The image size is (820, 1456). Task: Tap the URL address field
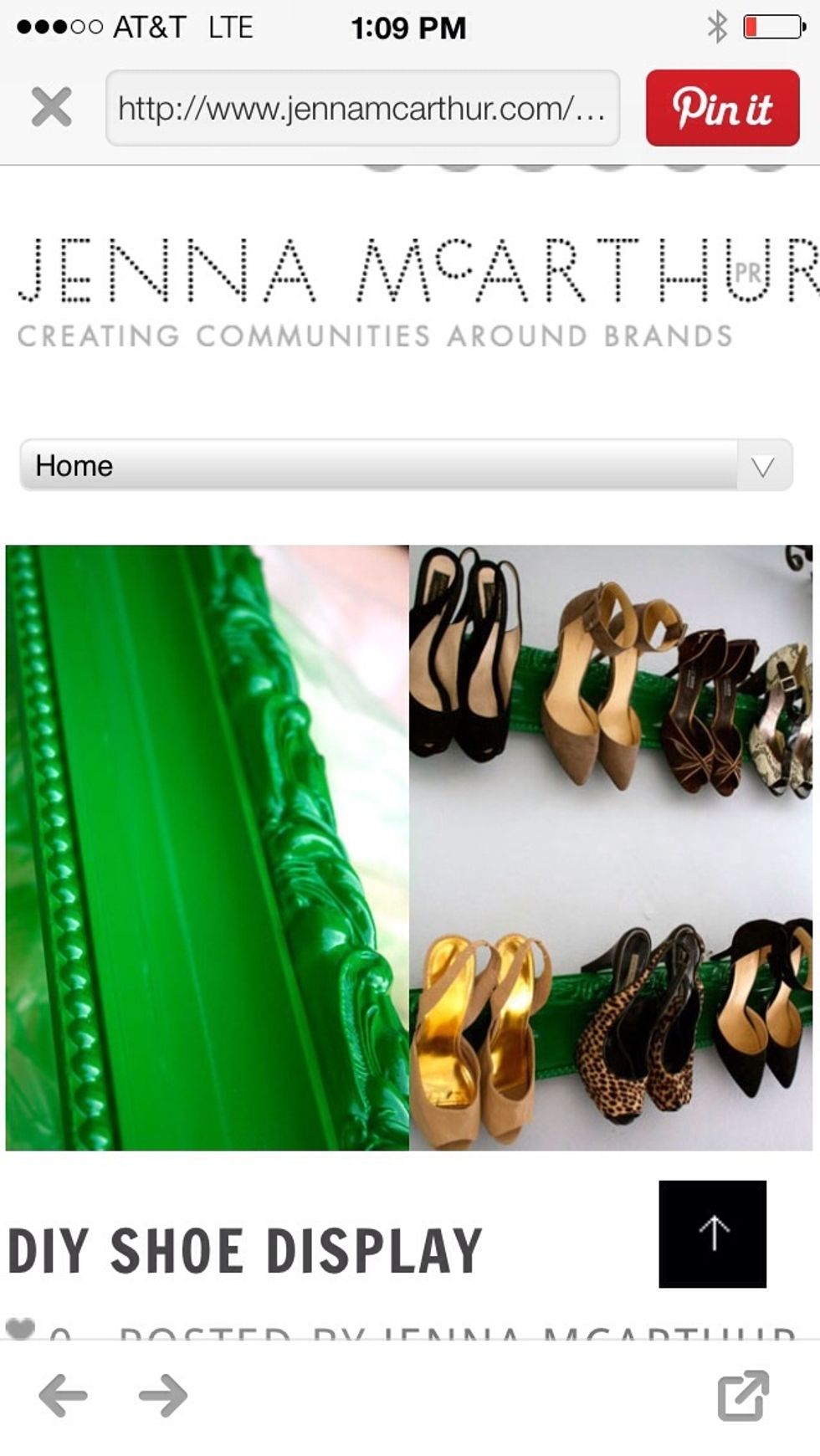(x=361, y=108)
